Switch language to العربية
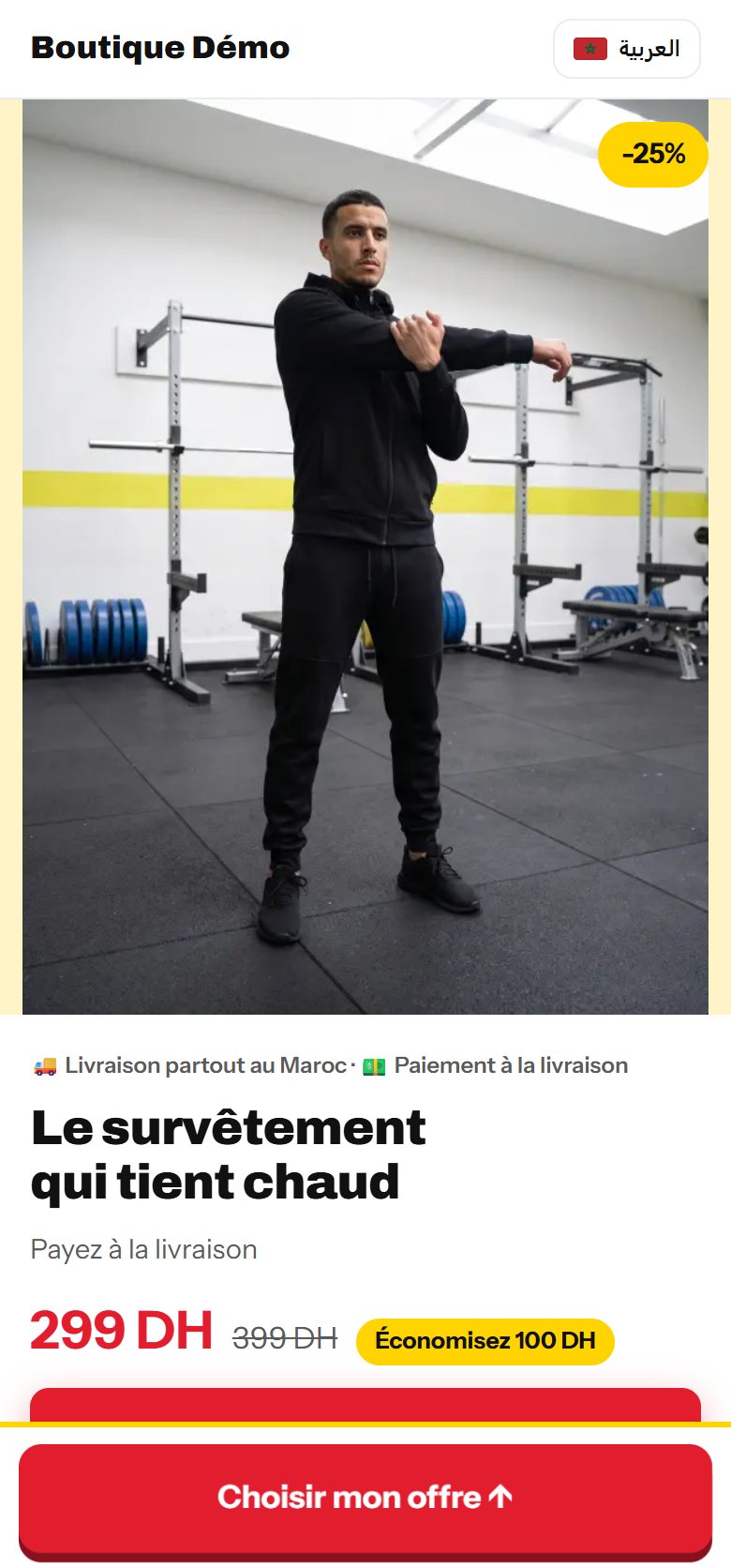Image resolution: width=731 pixels, height=1568 pixels. click(627, 49)
